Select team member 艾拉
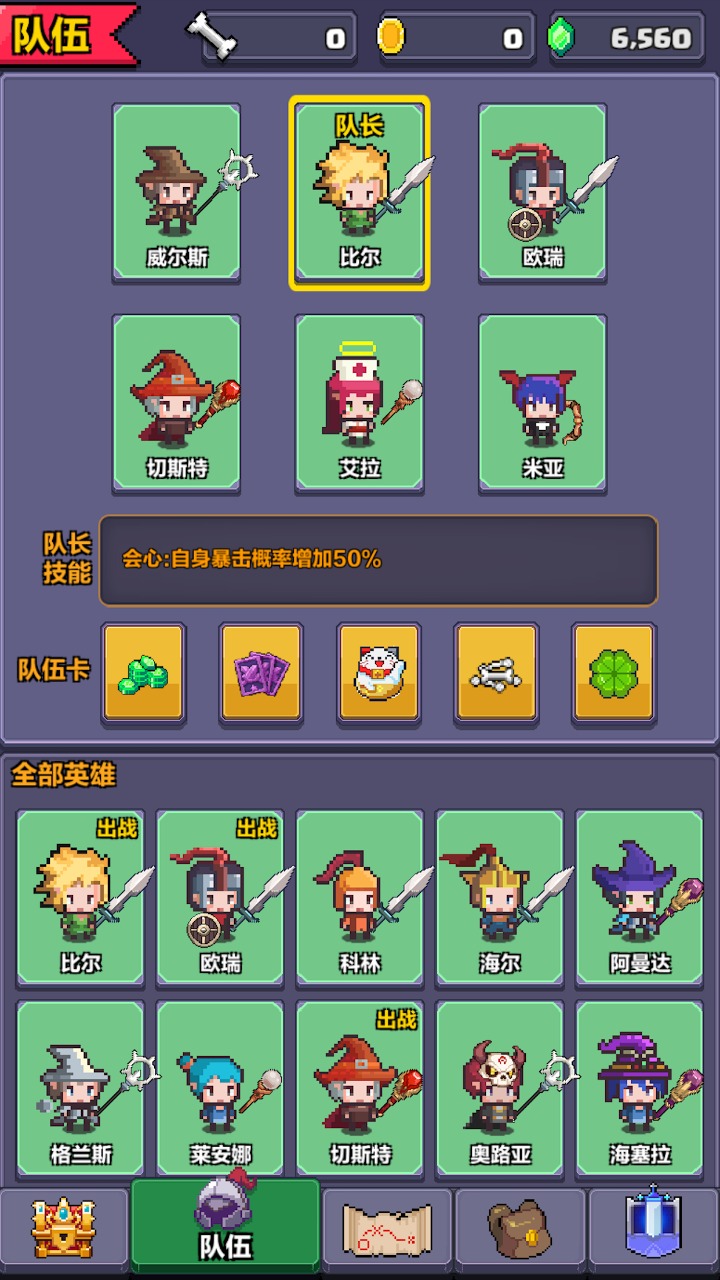The height and width of the screenshot is (1280, 720). click(360, 402)
